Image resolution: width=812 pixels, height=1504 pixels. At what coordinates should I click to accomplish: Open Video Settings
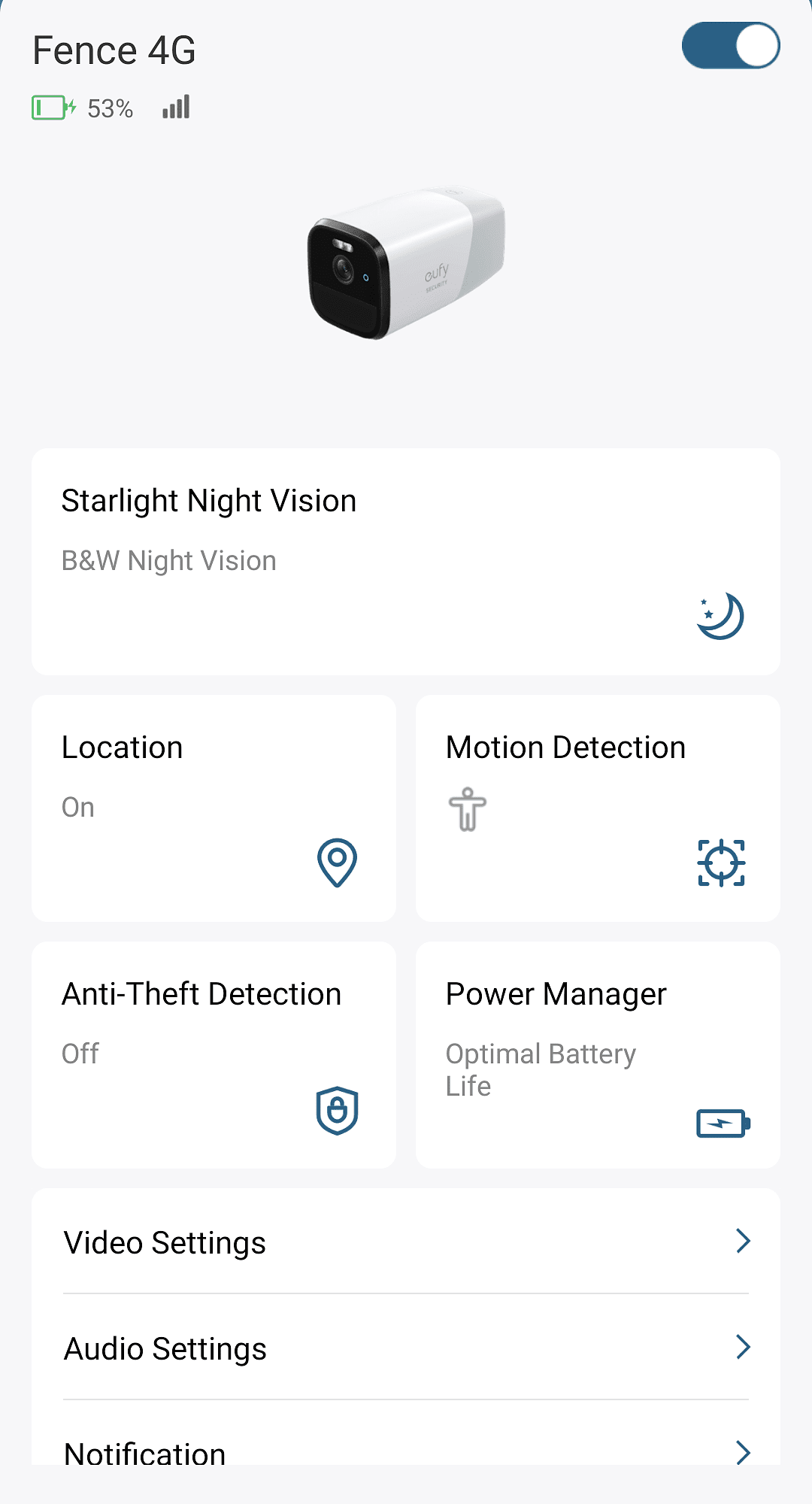(x=405, y=1242)
